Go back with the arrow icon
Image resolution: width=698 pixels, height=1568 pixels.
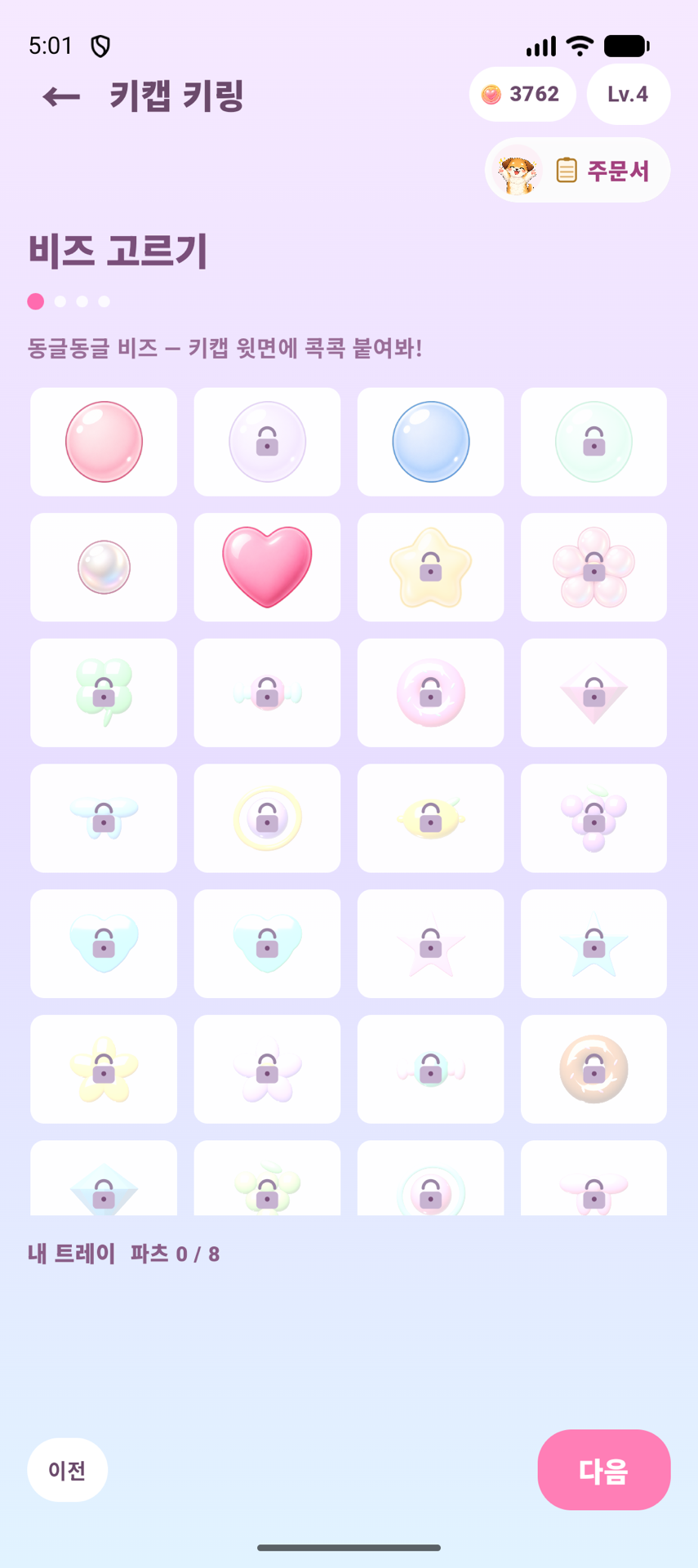tap(61, 97)
